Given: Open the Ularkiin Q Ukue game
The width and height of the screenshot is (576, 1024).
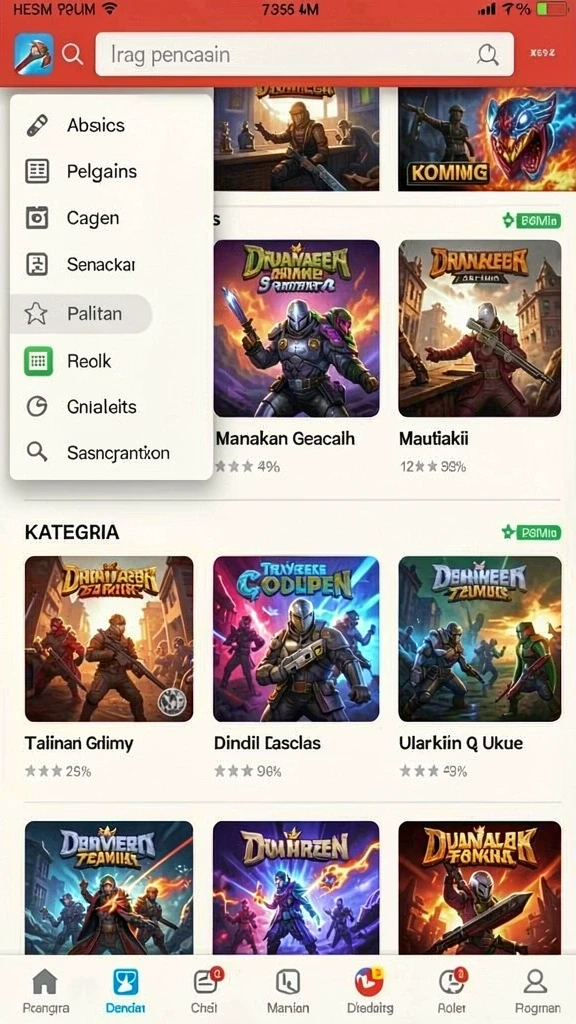Looking at the screenshot, I should click(480, 666).
